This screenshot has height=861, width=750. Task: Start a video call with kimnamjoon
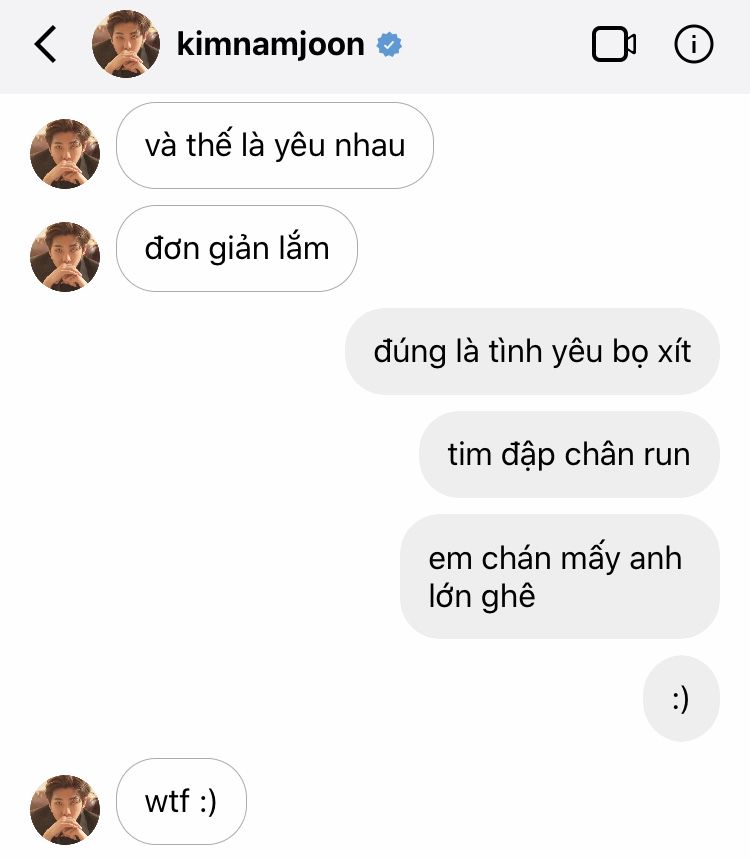613,45
